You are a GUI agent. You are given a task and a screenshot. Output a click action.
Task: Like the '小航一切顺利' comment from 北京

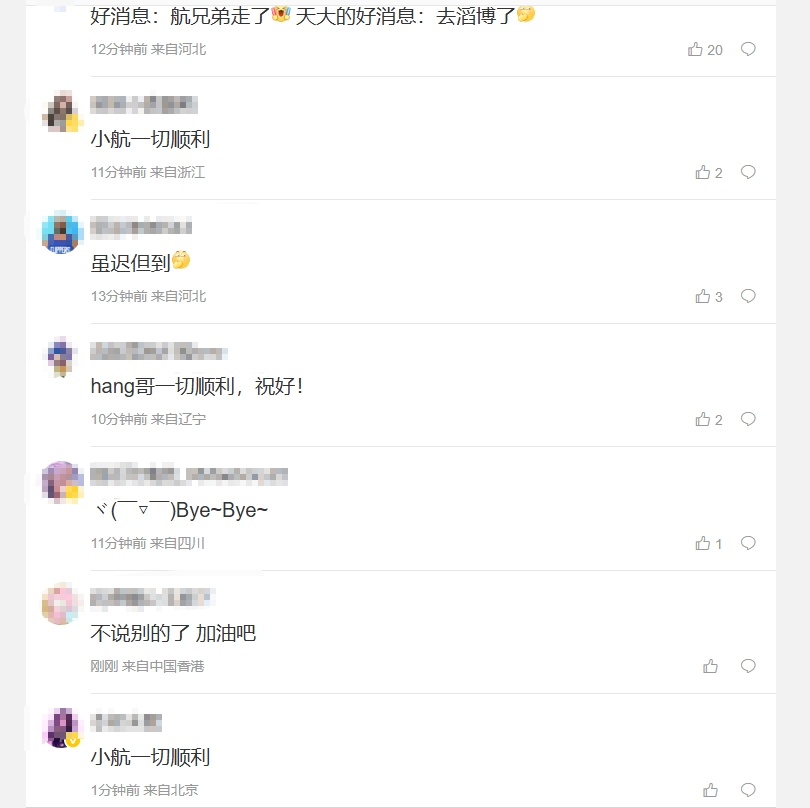(710, 790)
